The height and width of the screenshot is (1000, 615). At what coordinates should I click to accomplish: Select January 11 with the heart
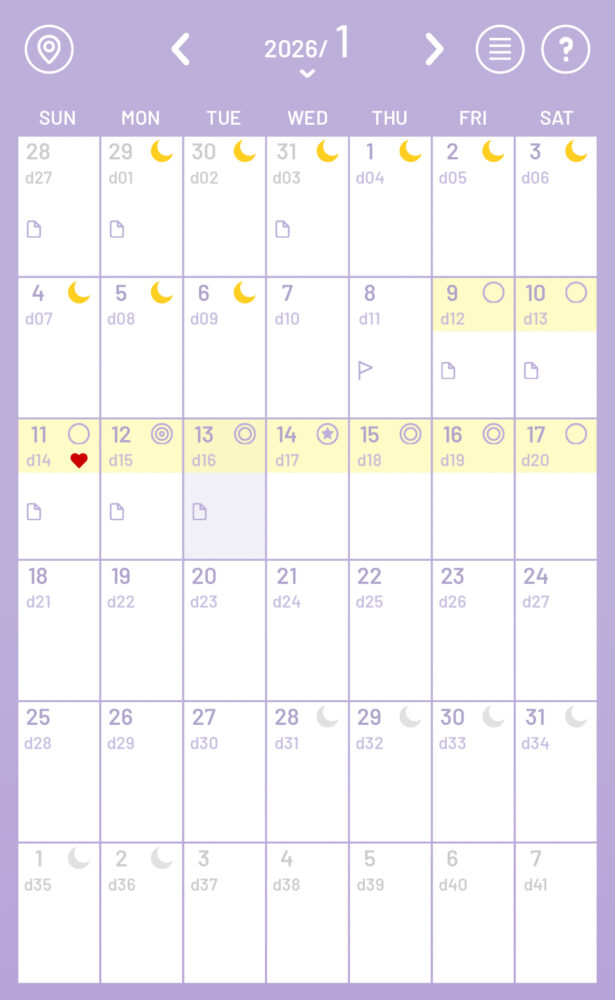point(58,489)
